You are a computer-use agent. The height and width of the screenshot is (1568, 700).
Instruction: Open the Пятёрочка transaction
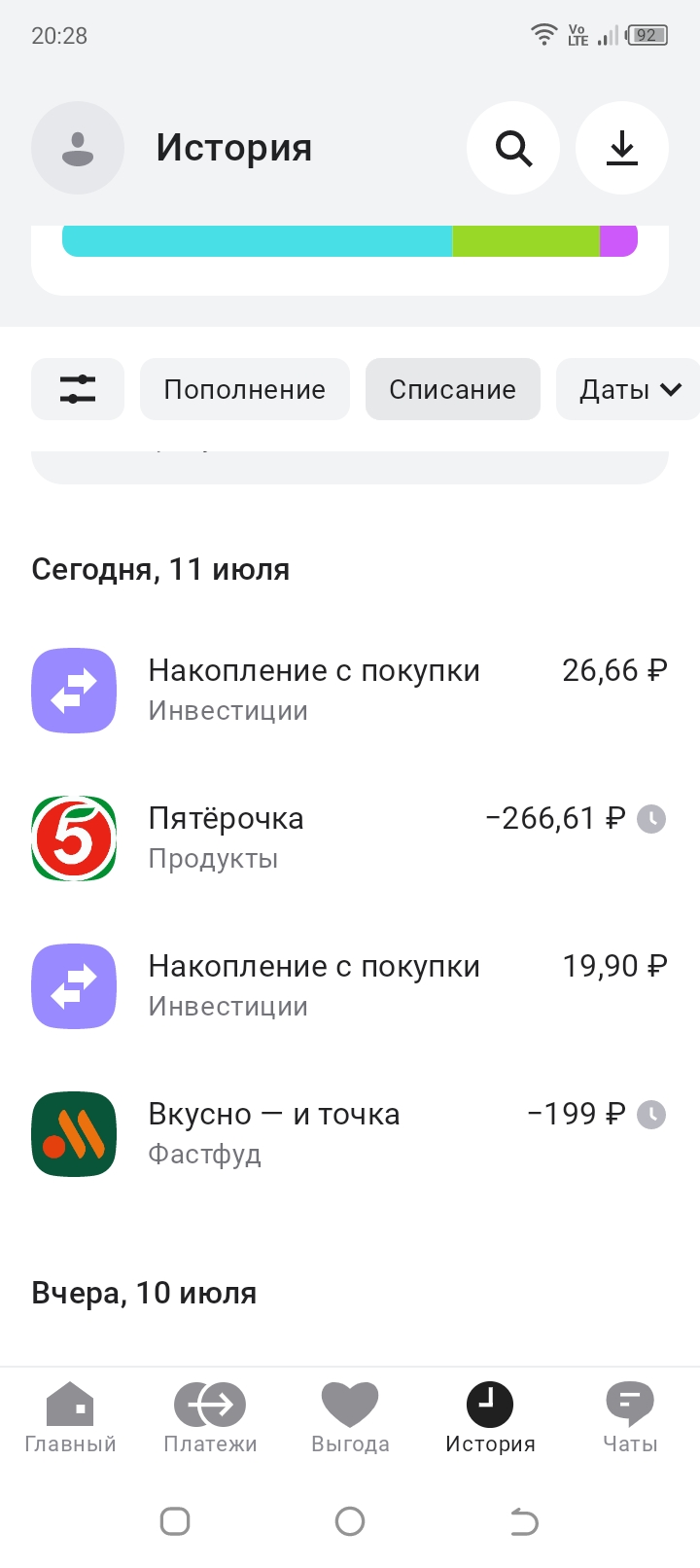click(350, 838)
